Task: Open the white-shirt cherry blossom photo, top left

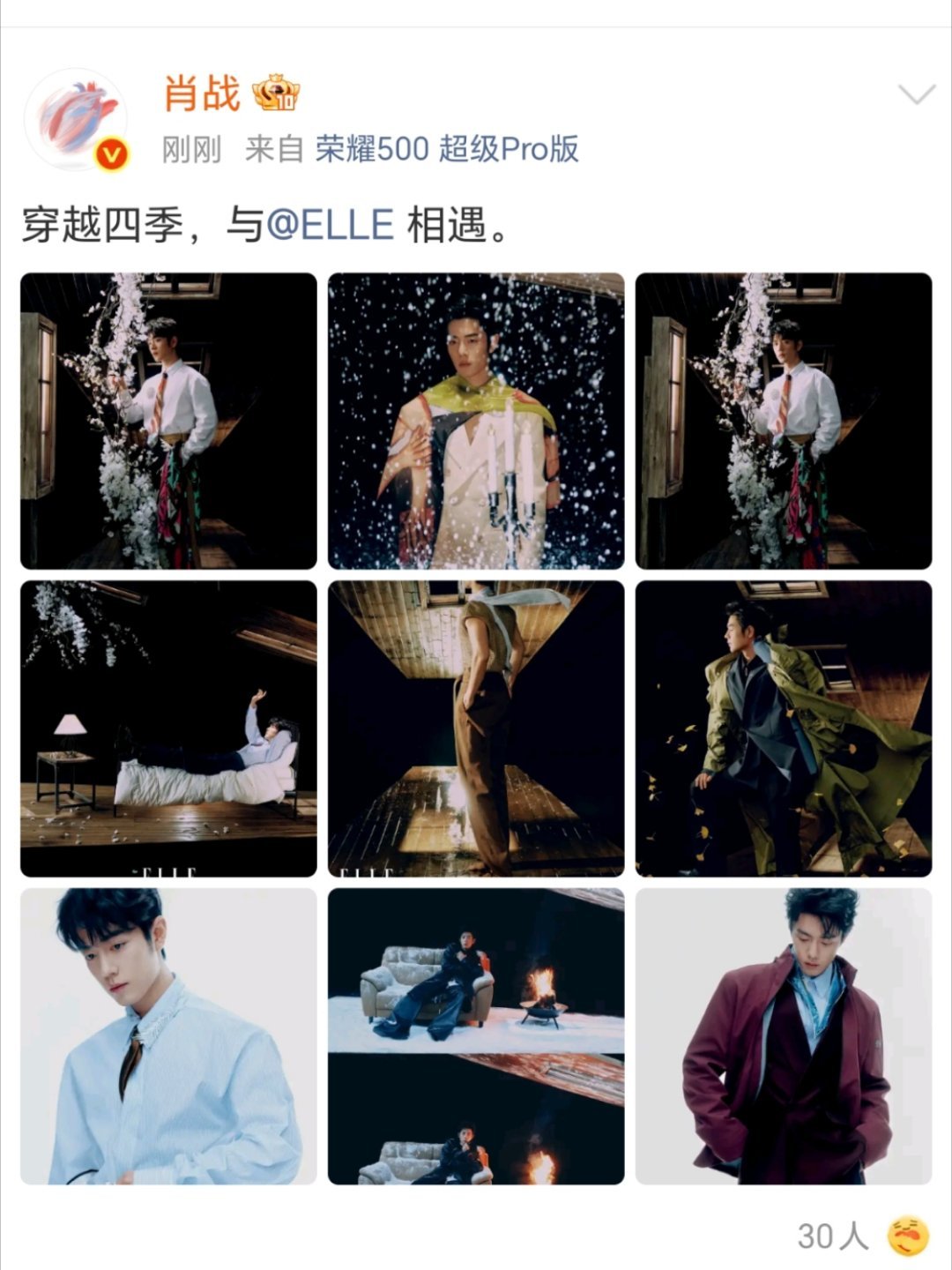Action: point(167,422)
